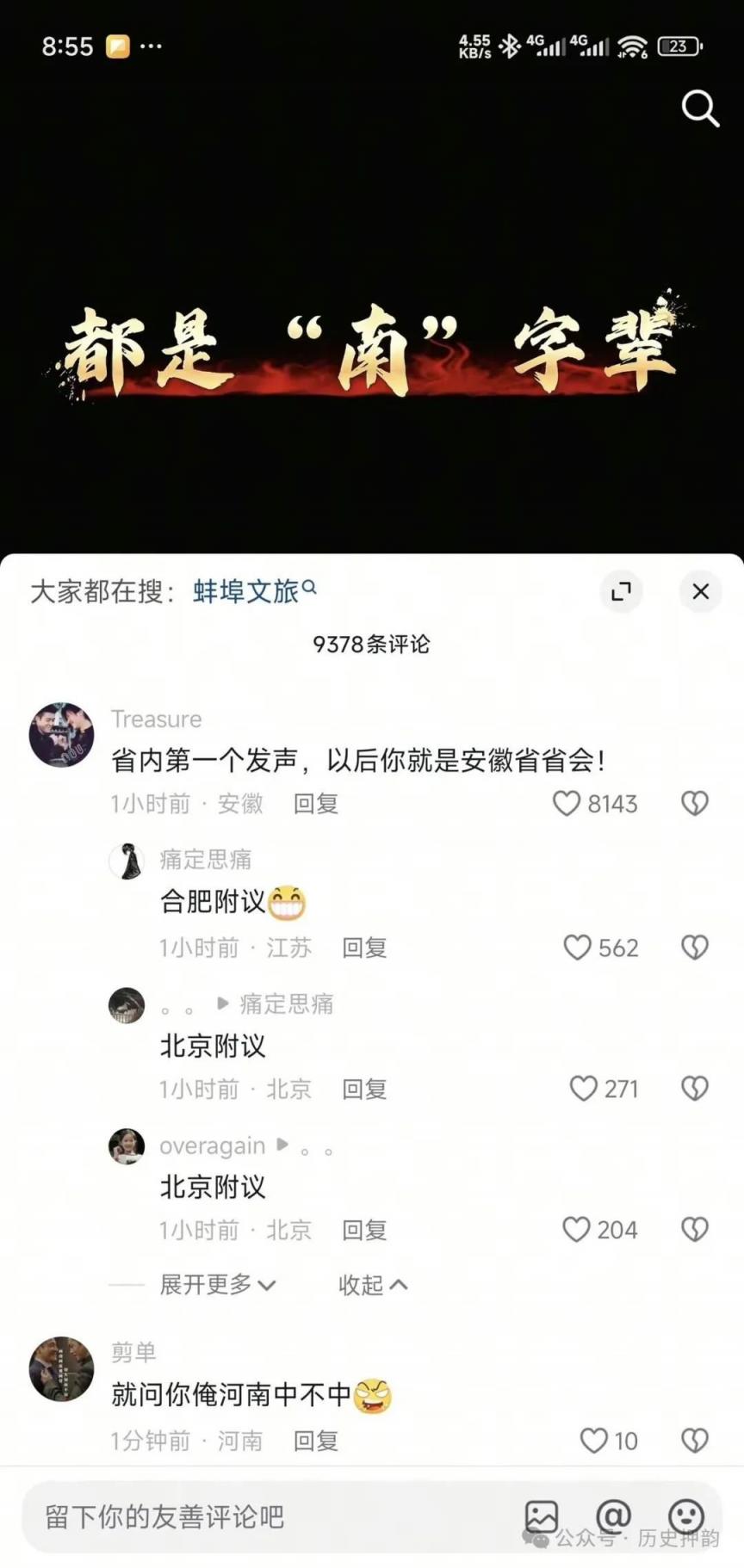The width and height of the screenshot is (744, 1568).
Task: Open the search icon above the video
Action: tap(699, 109)
